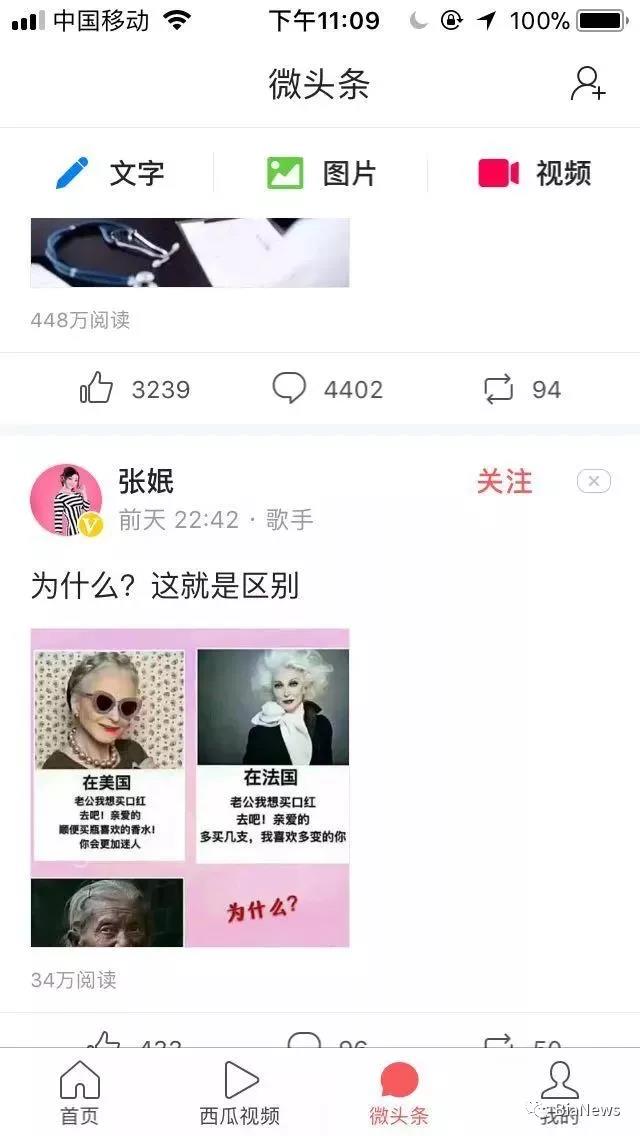Dismiss 张妮's post with the x
Screen dimensions: 640x1136
click(593, 482)
